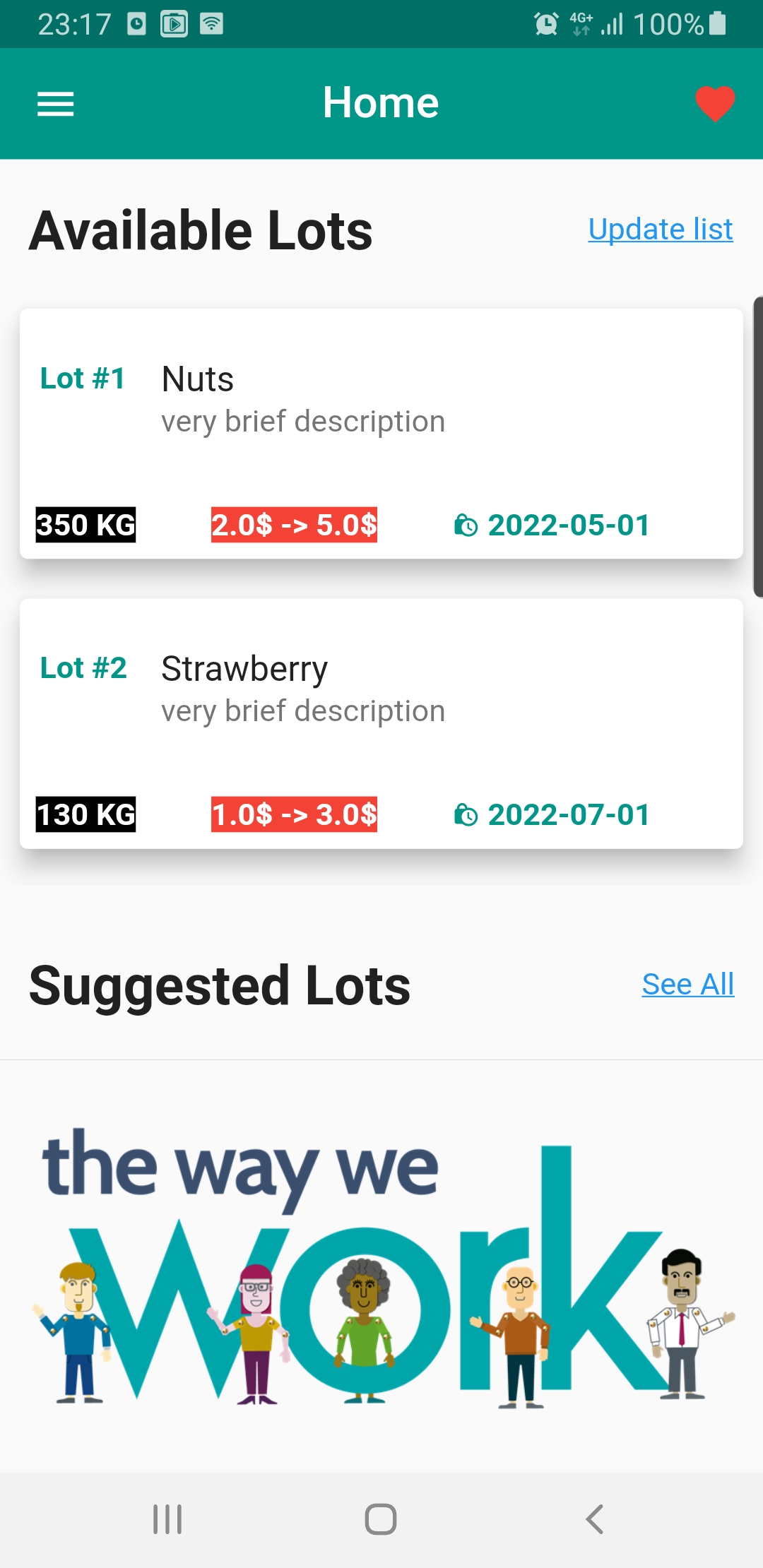Open favorites via the red heart icon
This screenshot has height=1568, width=763.
(x=715, y=104)
